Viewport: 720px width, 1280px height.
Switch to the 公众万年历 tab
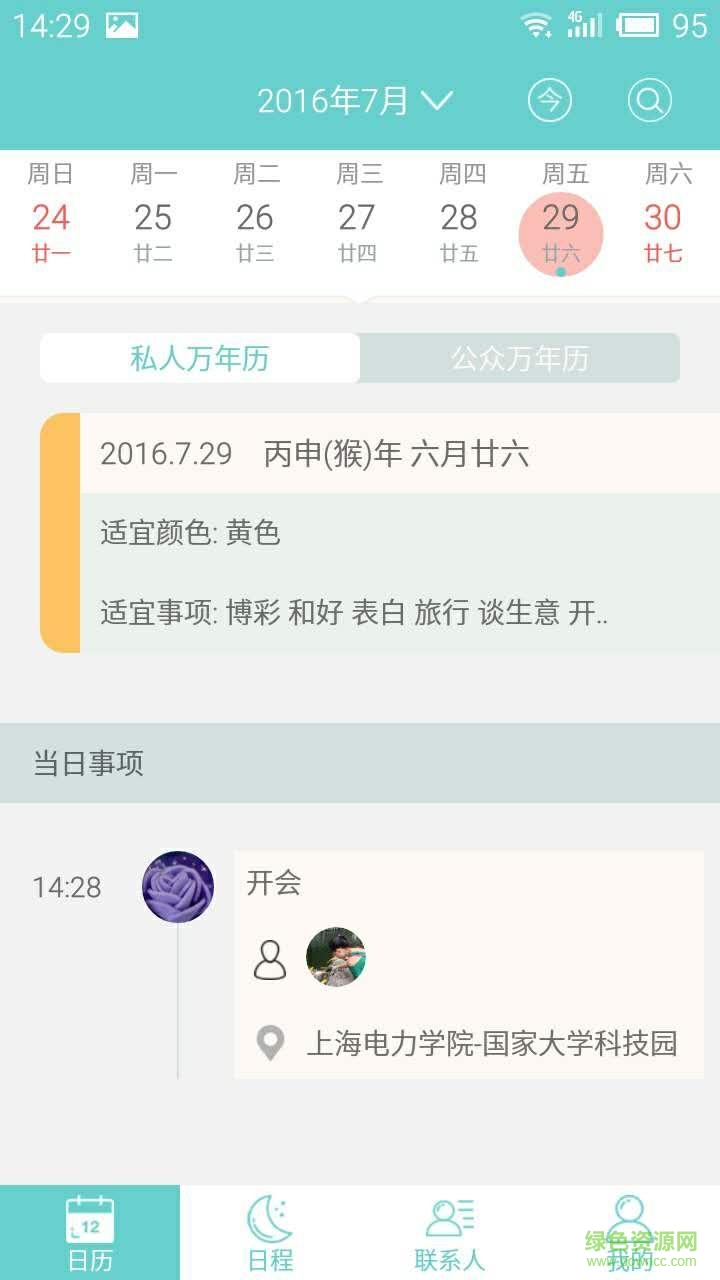(x=519, y=358)
